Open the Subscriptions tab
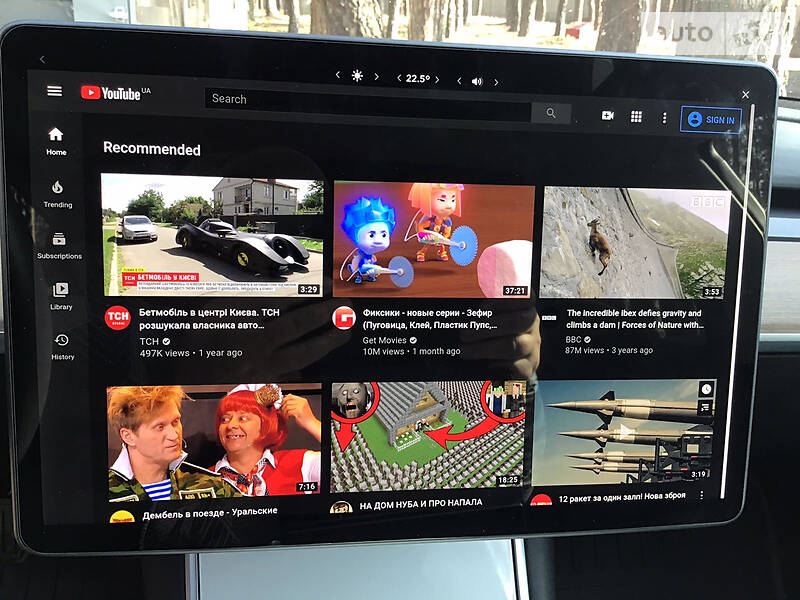800x600 pixels. 59,246
